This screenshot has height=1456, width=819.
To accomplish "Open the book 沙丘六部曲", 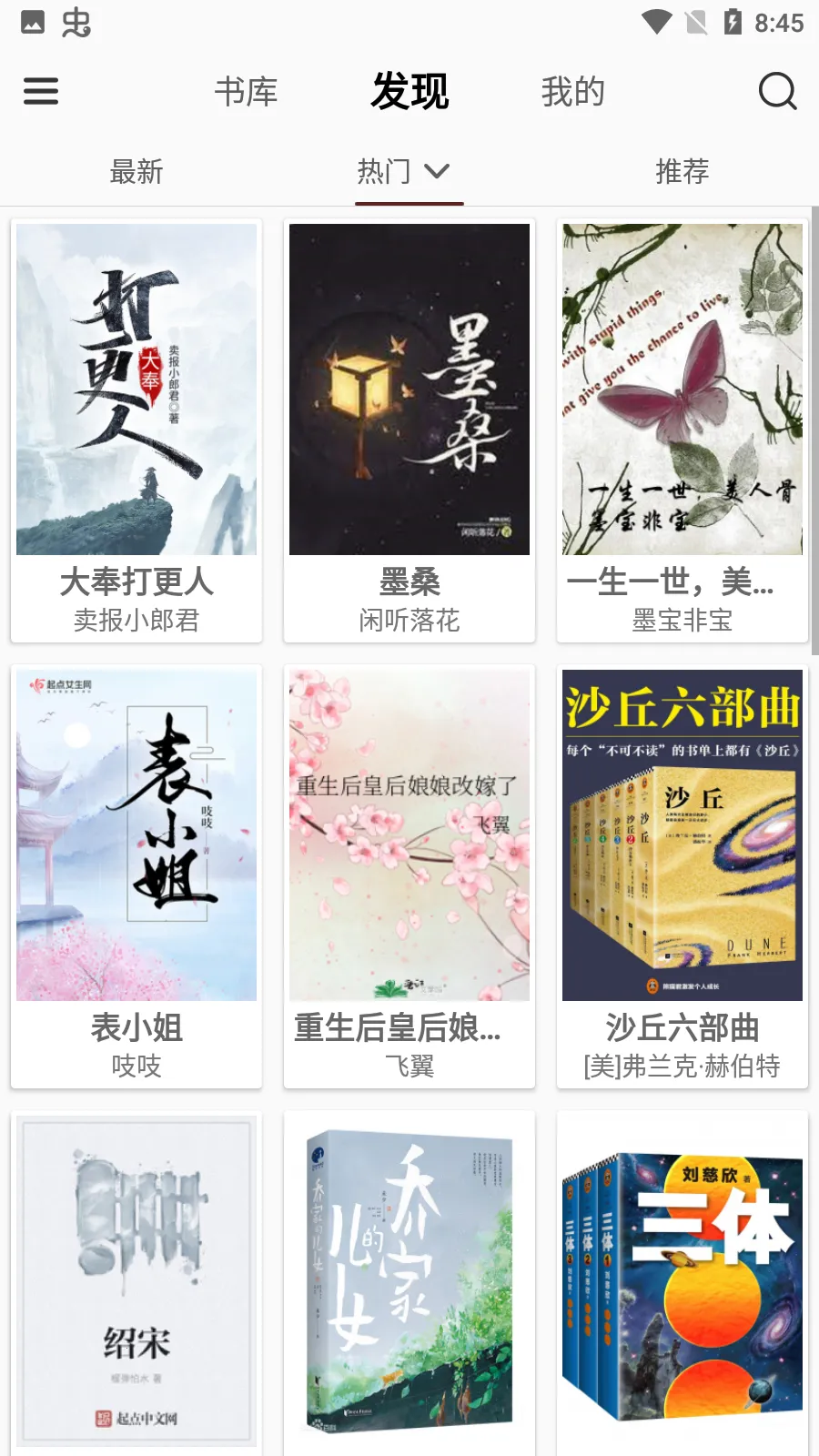I will 682,875.
